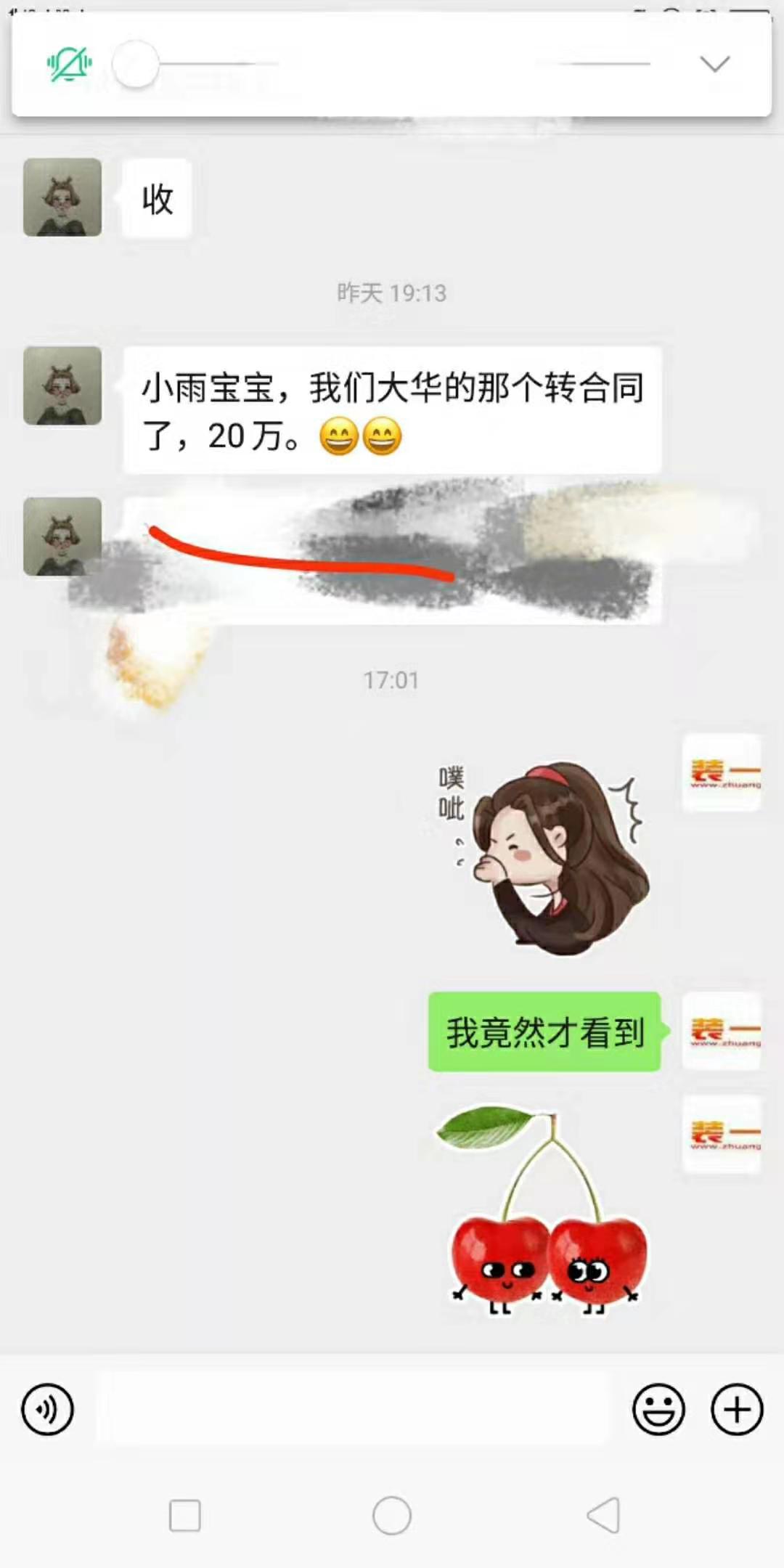Expand the volume panel chevron
The image size is (784, 1568).
click(714, 65)
